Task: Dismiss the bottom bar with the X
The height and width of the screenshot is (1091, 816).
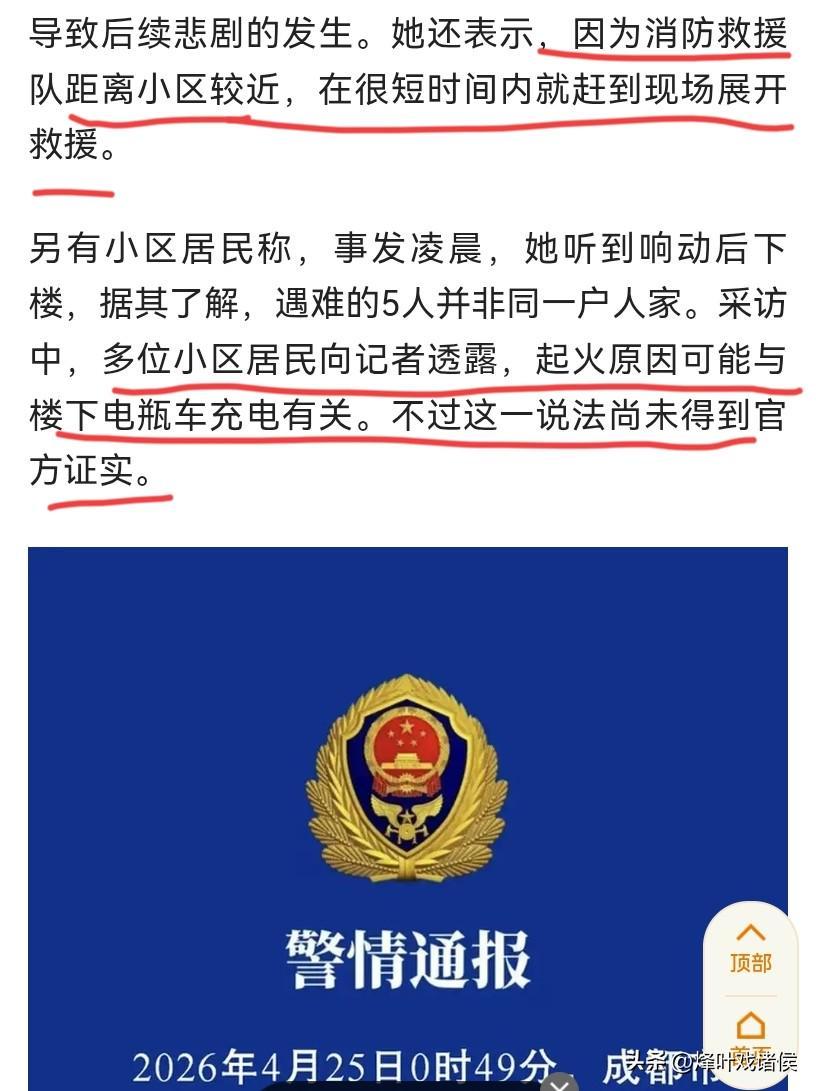Action: [559, 1084]
